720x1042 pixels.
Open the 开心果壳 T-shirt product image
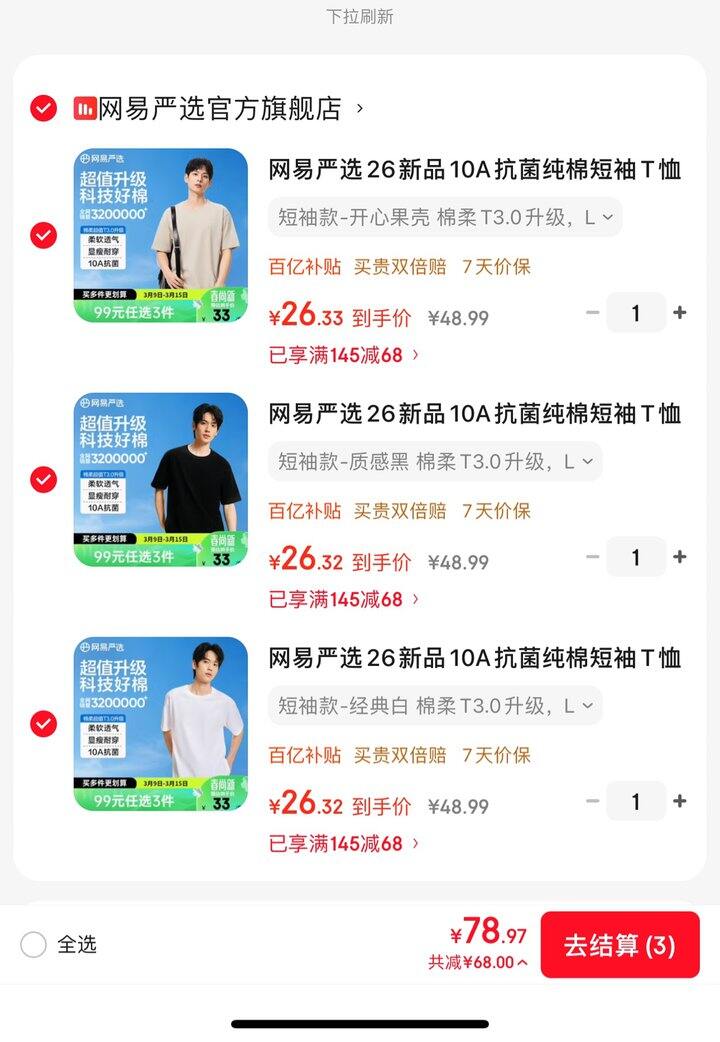[161, 235]
